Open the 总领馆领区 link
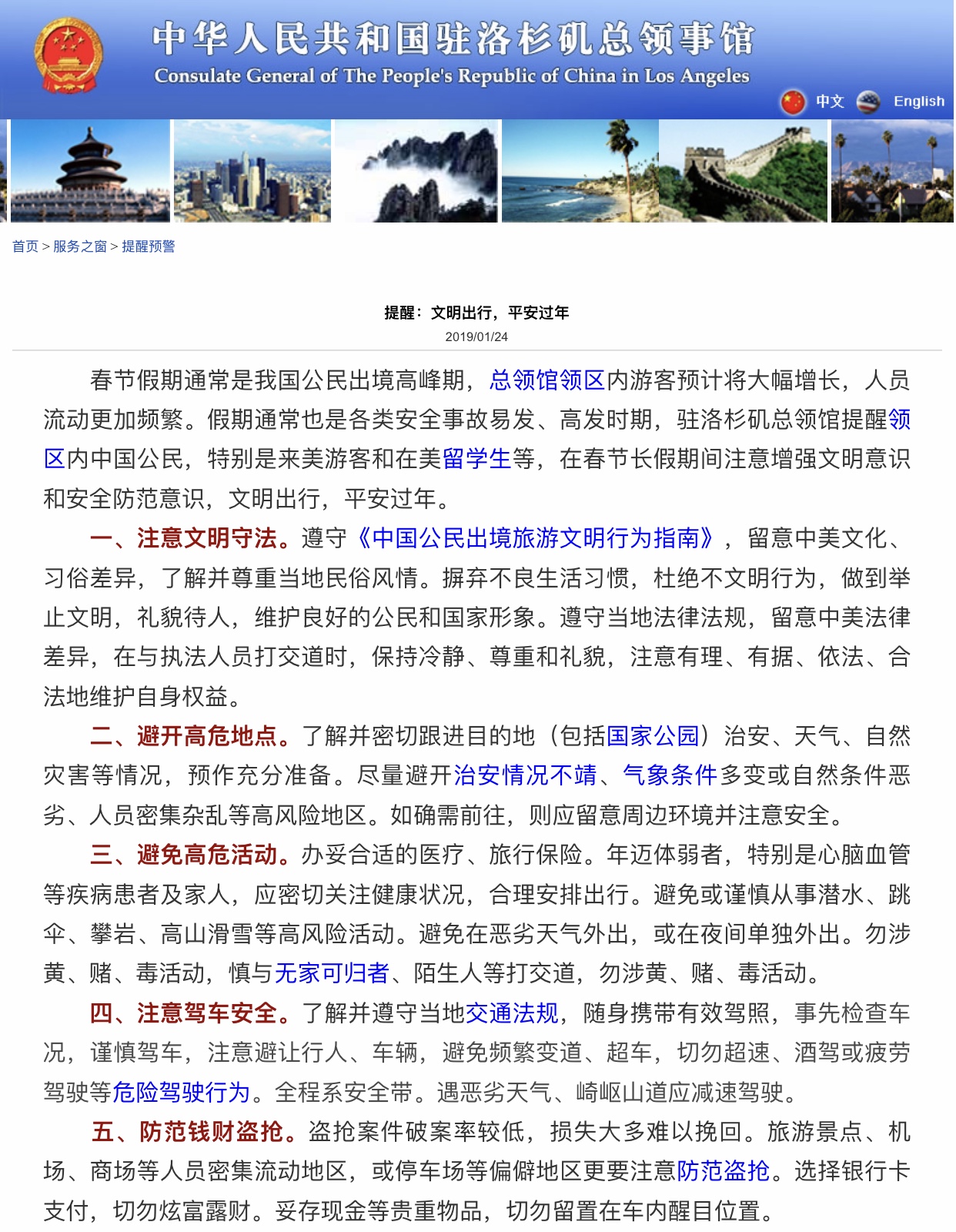Image resolution: width=956 pixels, height=1232 pixels. point(547,380)
